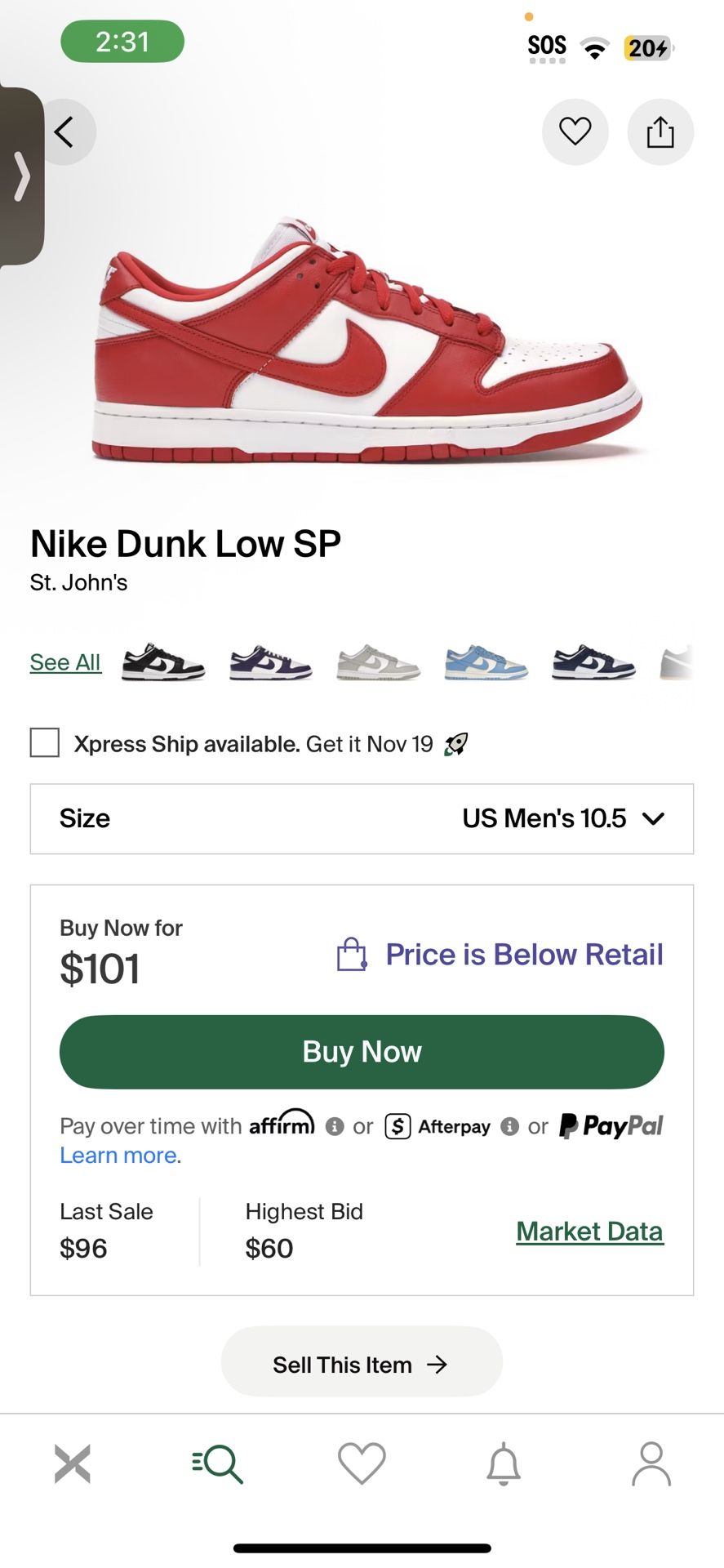Image resolution: width=724 pixels, height=1568 pixels.
Task: Open your profile from bottom navigation
Action: 651,1463
